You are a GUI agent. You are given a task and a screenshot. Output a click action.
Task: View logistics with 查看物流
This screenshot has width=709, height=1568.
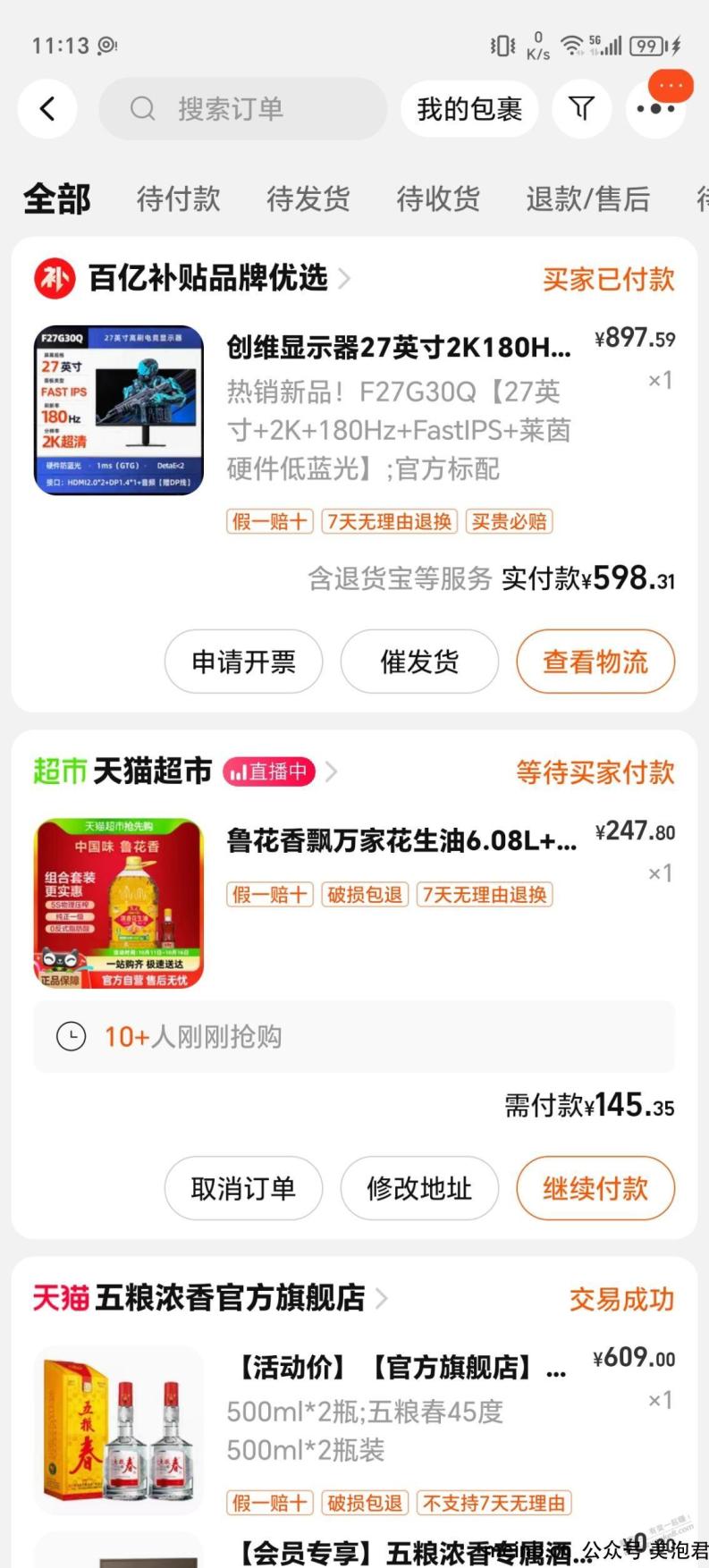[x=595, y=662]
